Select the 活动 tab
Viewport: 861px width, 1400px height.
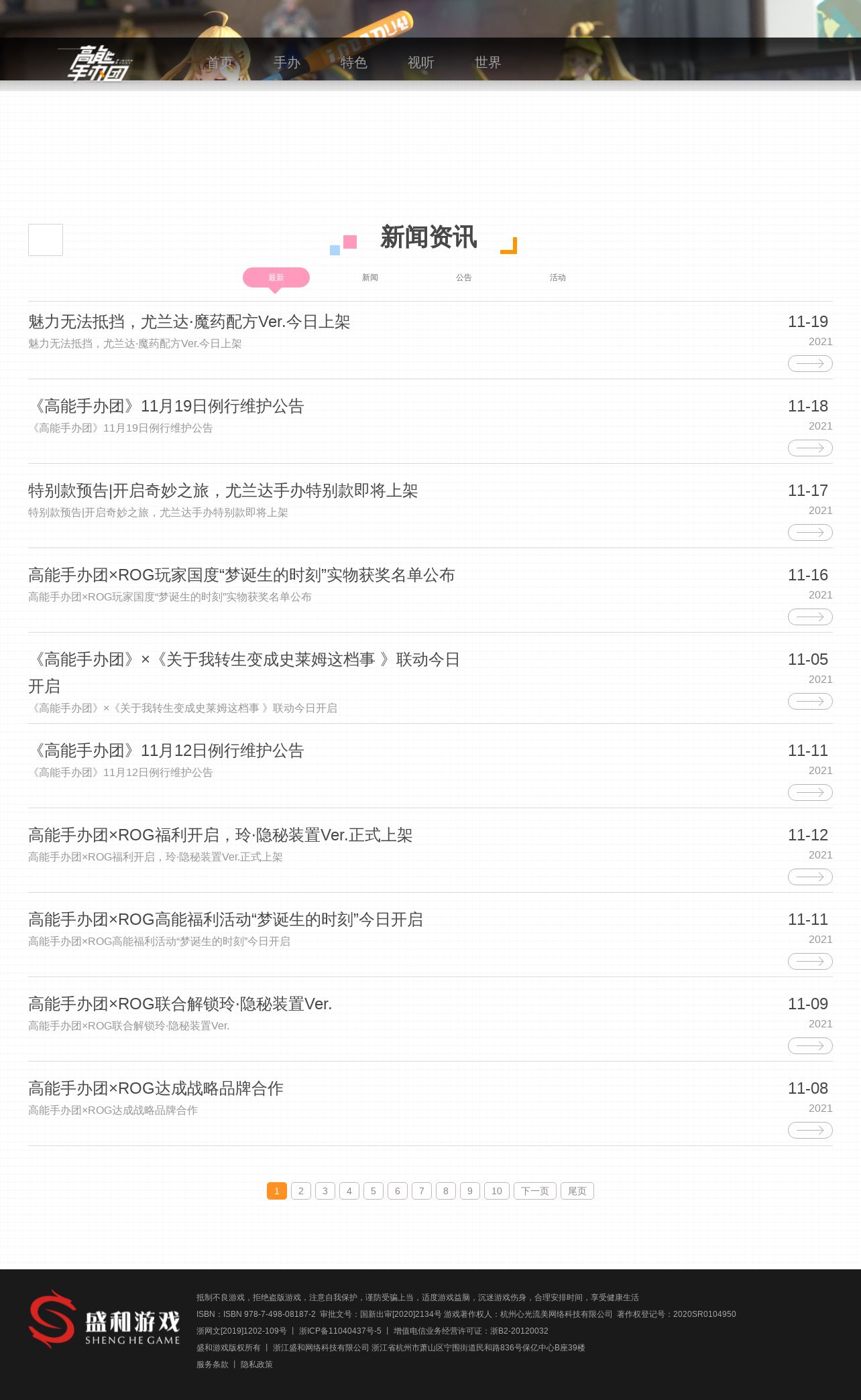558,277
